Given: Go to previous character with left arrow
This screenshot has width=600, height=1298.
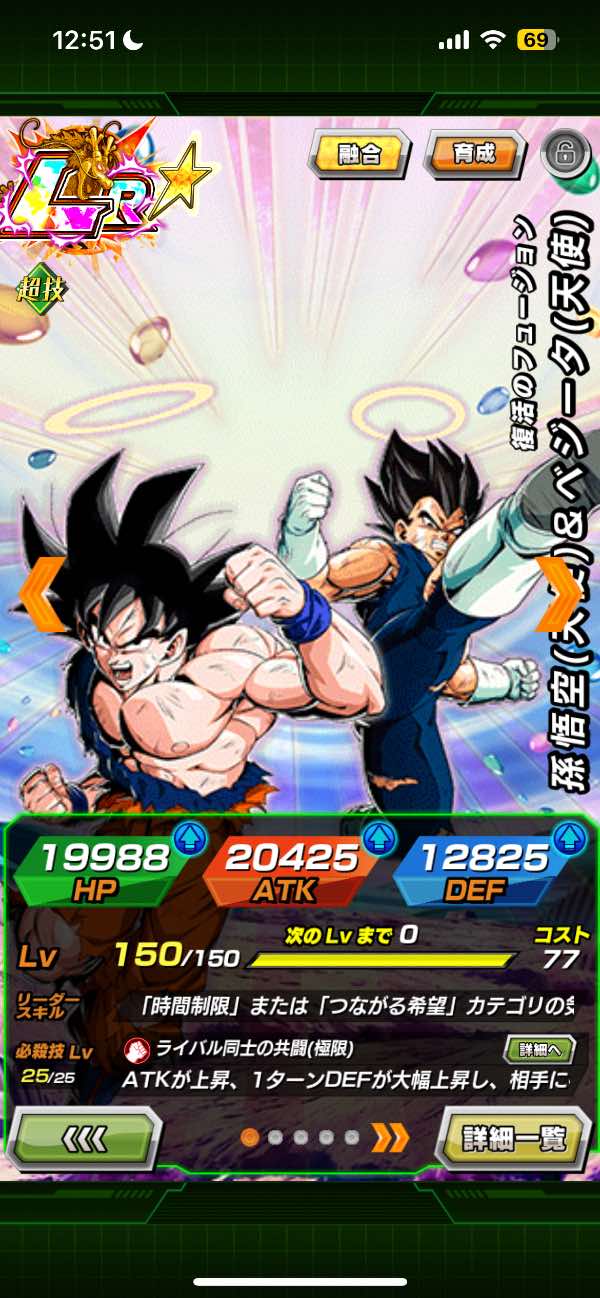Looking at the screenshot, I should pyautogui.click(x=40, y=594).
